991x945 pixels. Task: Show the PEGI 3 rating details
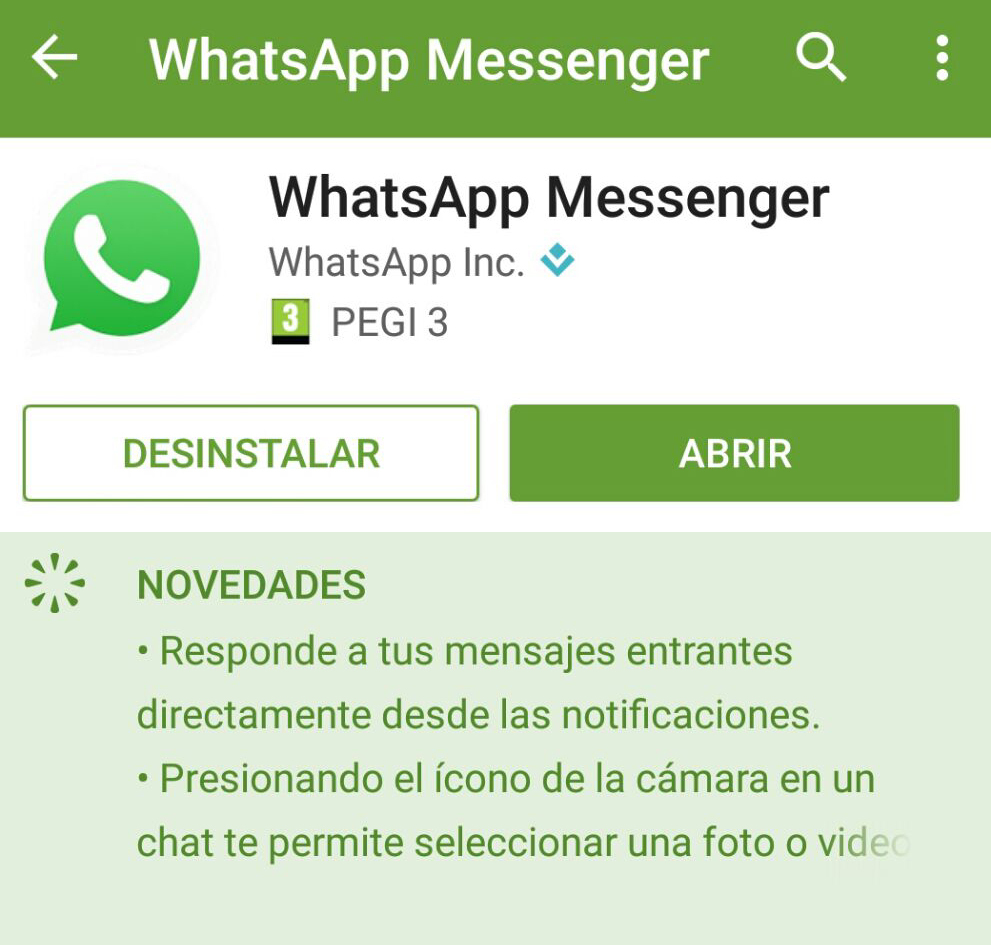click(x=362, y=323)
